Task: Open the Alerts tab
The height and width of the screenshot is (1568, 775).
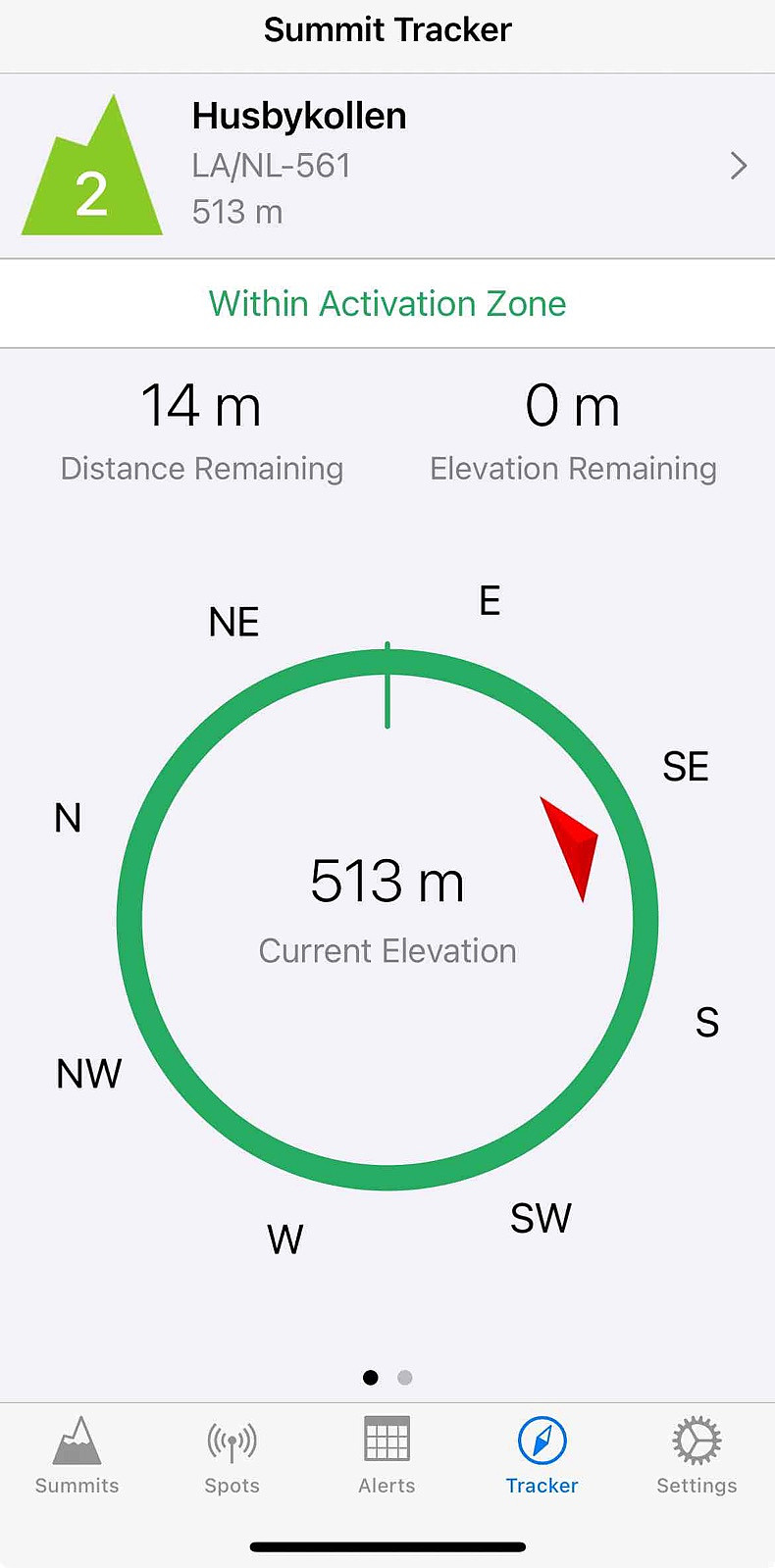Action: (387, 1455)
